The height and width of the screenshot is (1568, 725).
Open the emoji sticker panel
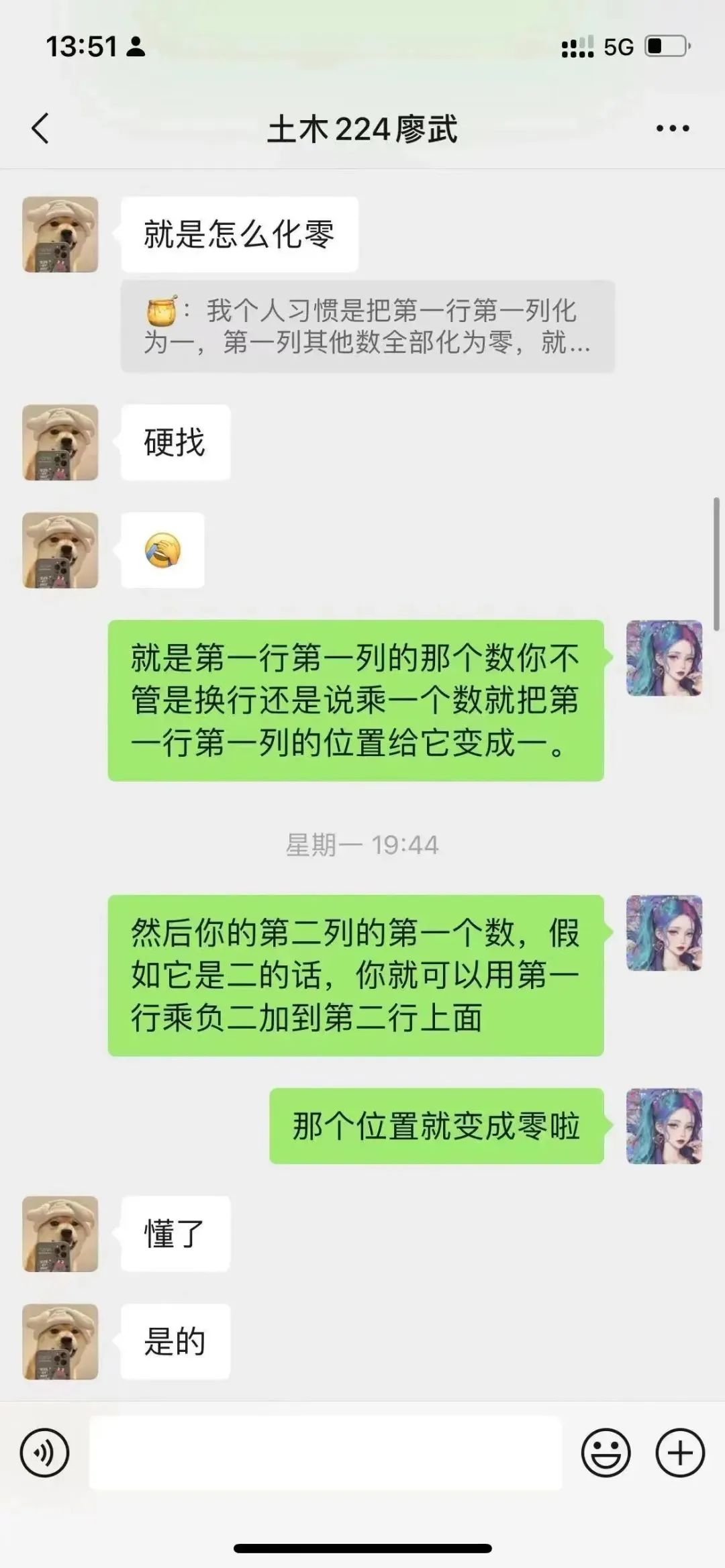pos(606,1453)
